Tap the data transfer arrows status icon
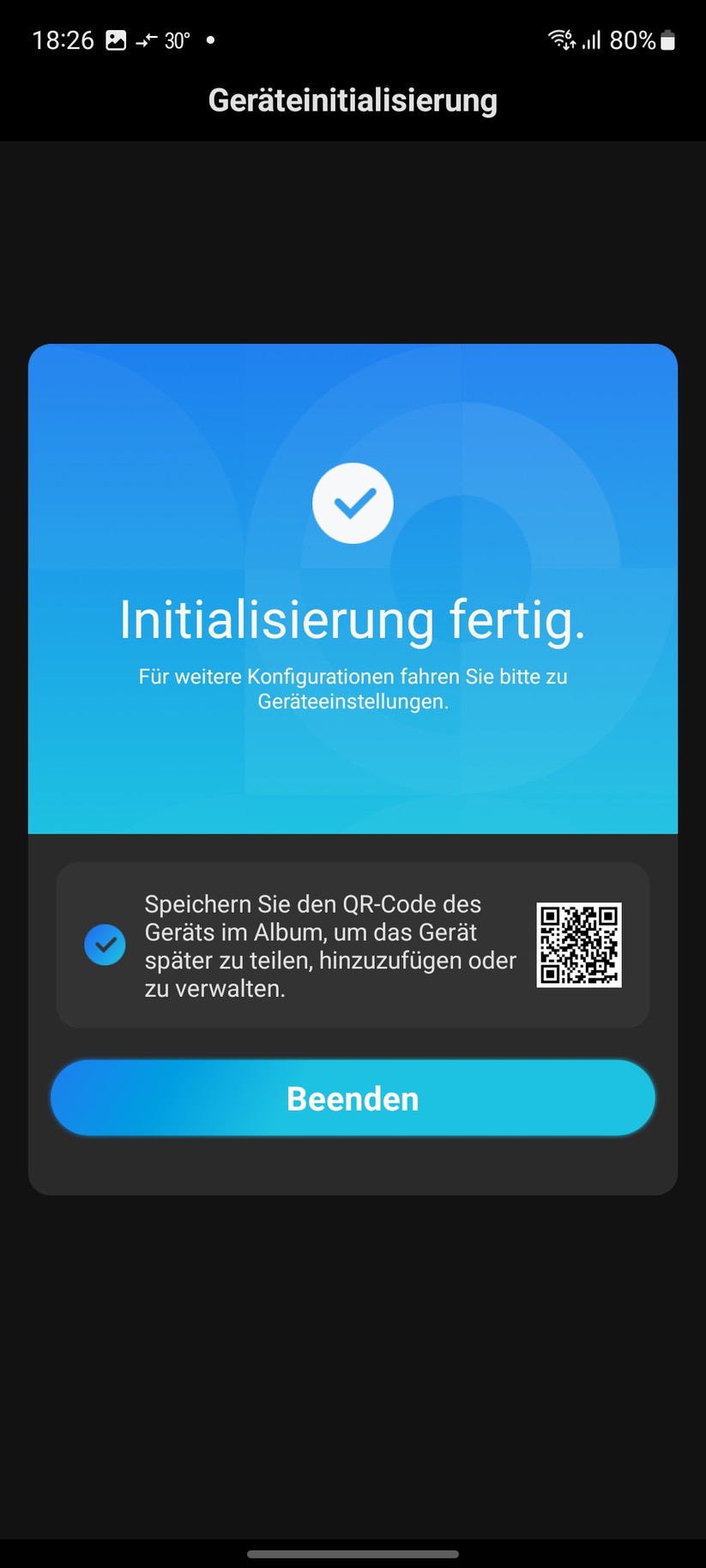706x1568 pixels. 148,39
